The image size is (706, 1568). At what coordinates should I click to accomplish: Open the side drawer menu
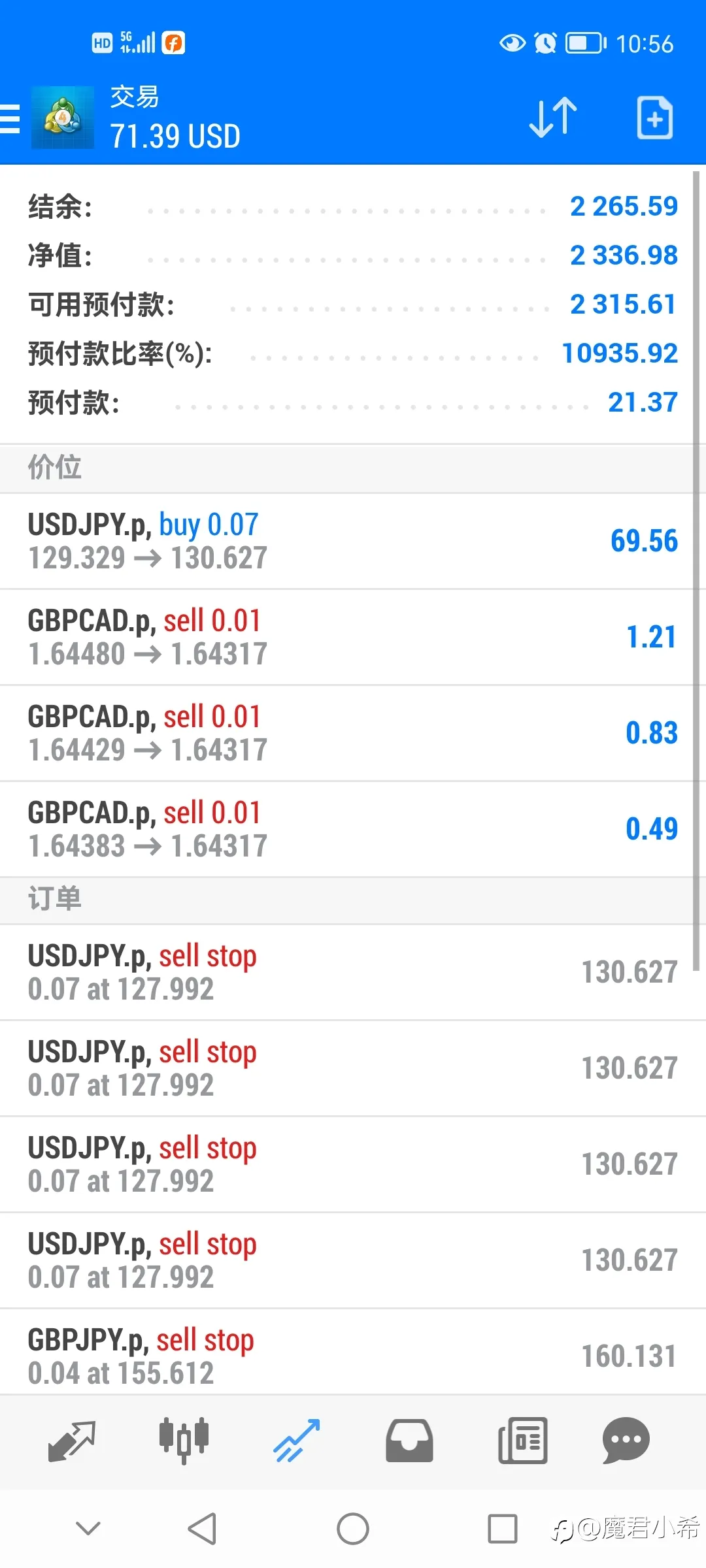10,118
